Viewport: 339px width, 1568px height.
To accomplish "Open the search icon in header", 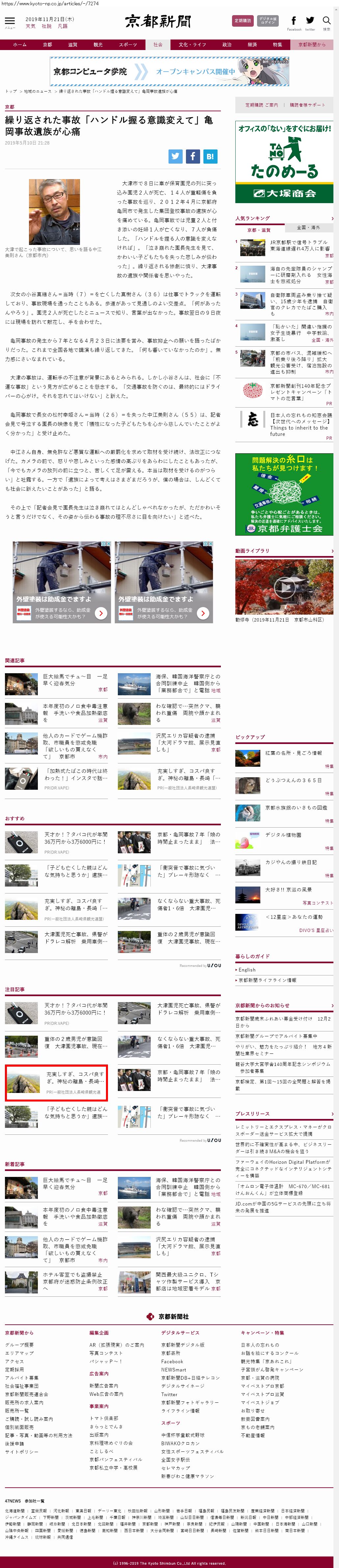I will tap(327, 22).
